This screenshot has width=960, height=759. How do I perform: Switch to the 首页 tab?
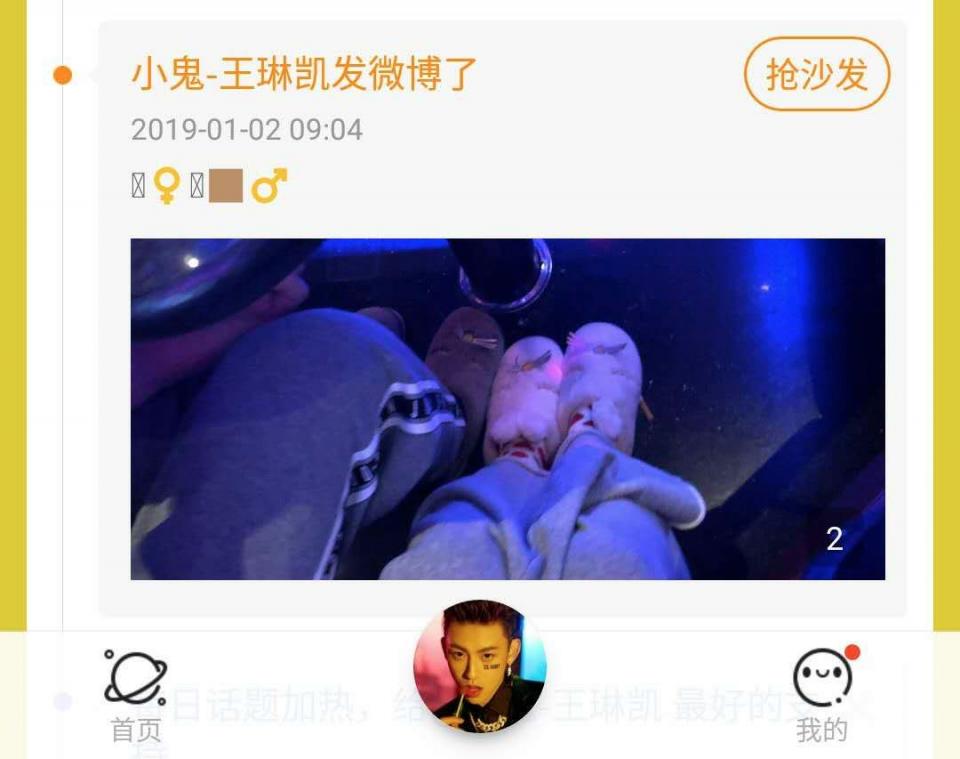(136, 696)
